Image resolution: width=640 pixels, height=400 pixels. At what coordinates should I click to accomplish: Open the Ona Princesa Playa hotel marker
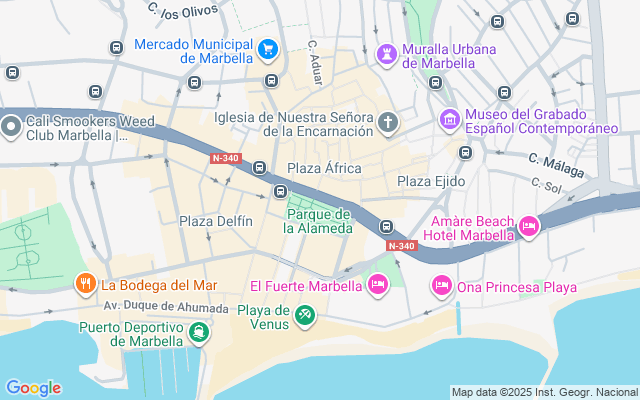point(441,287)
